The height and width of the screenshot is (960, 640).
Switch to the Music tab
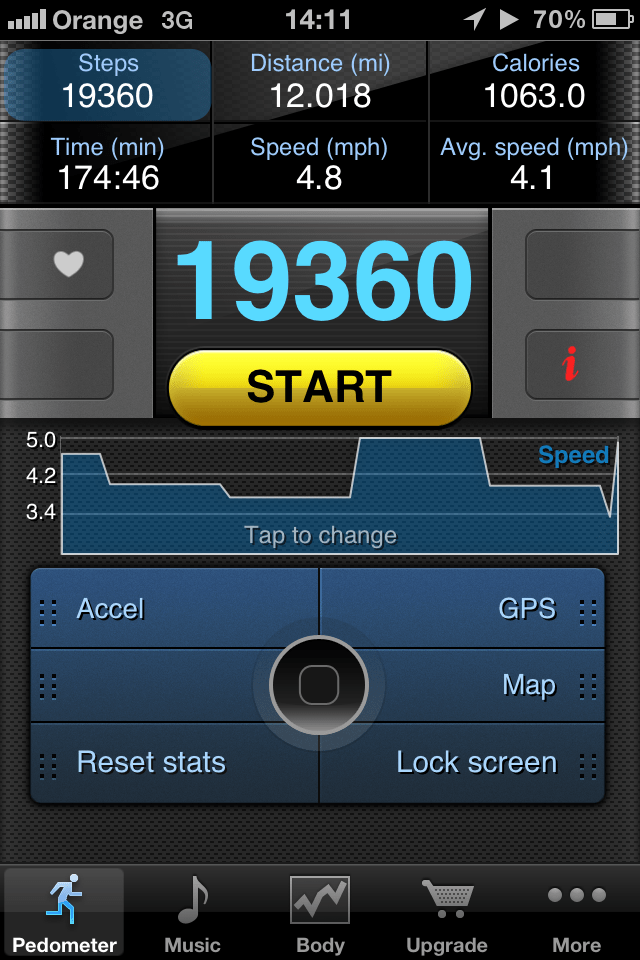[192, 914]
